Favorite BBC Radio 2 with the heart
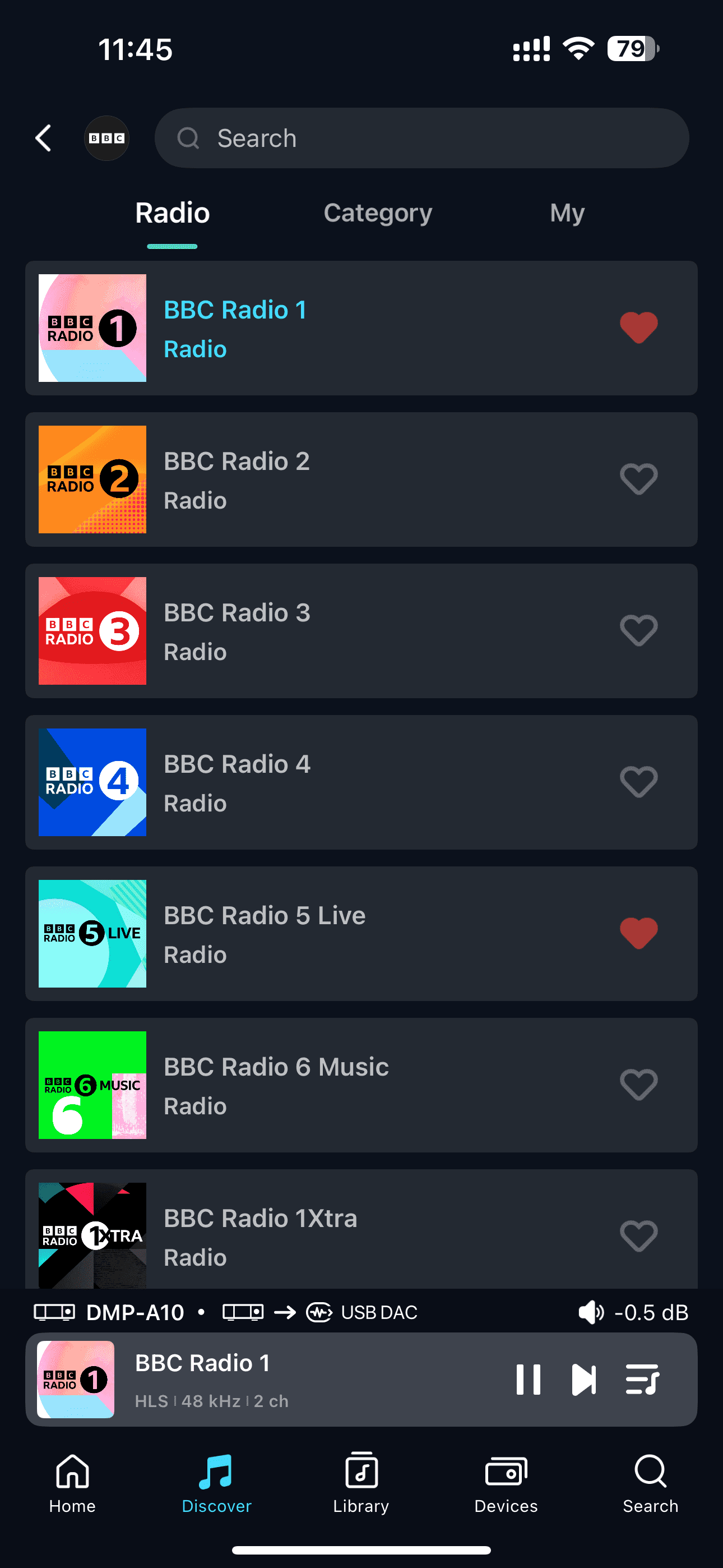 638,479
